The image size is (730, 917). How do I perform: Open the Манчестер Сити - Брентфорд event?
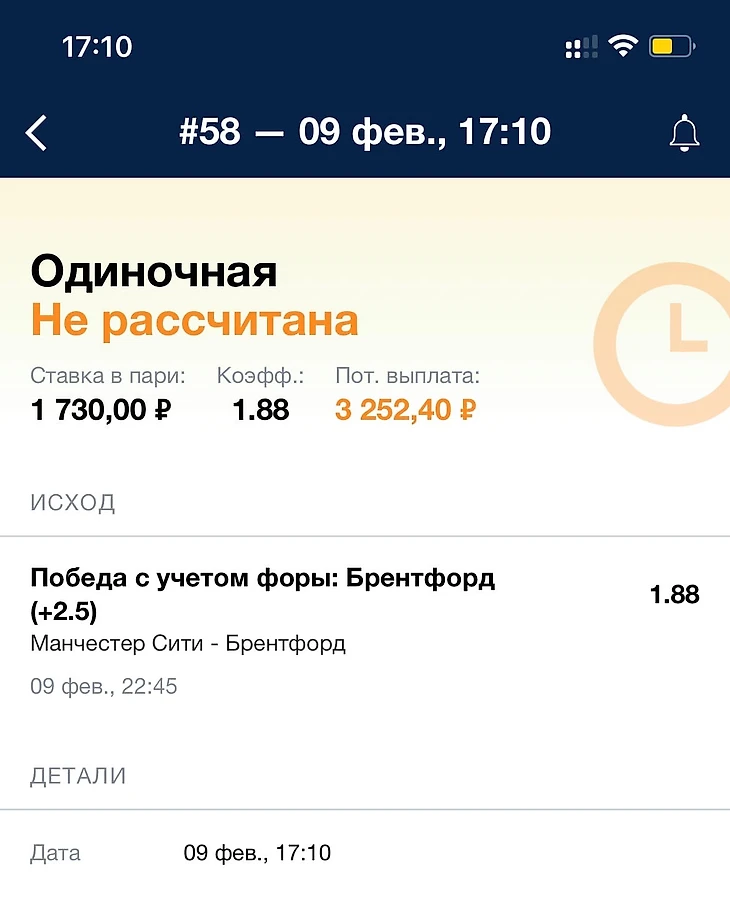(x=188, y=643)
